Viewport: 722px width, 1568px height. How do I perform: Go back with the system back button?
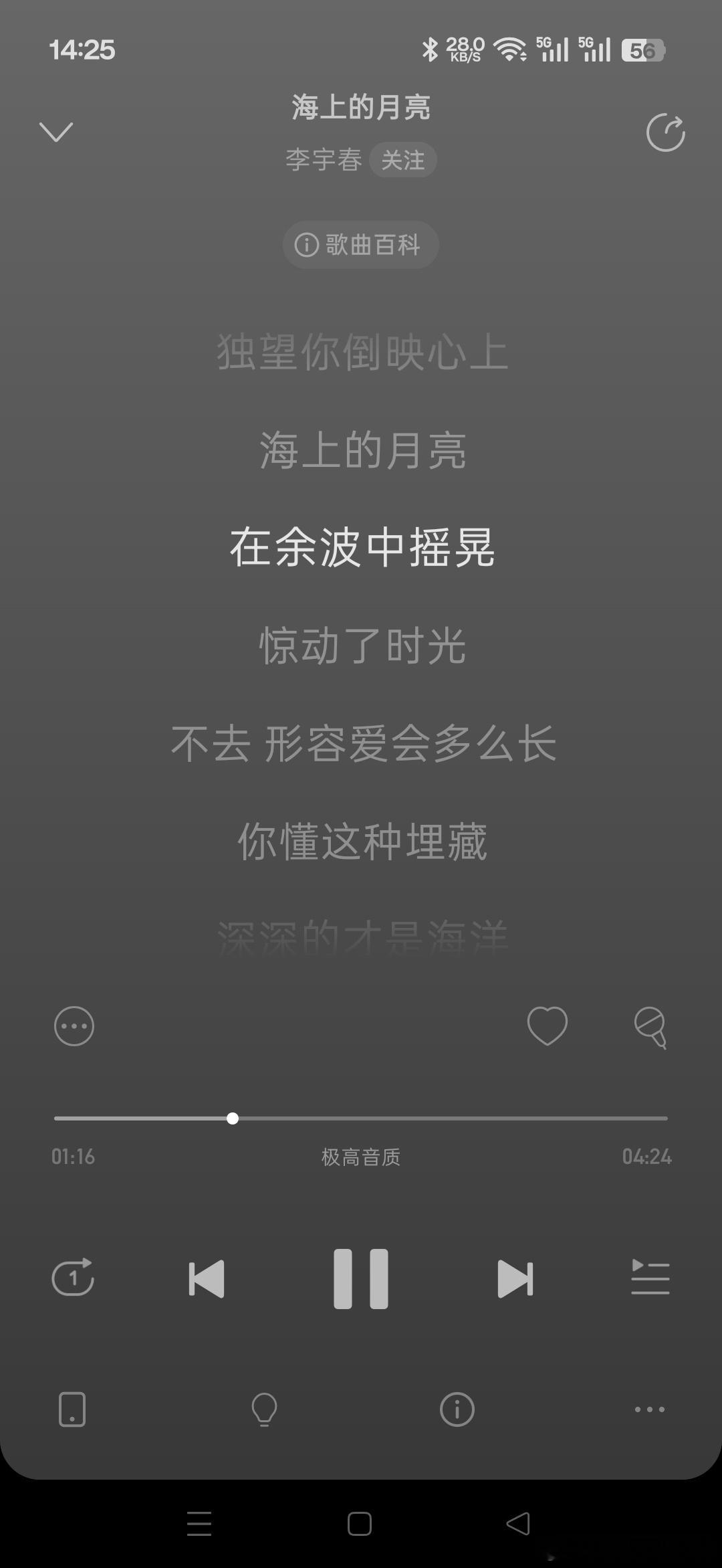519,1524
